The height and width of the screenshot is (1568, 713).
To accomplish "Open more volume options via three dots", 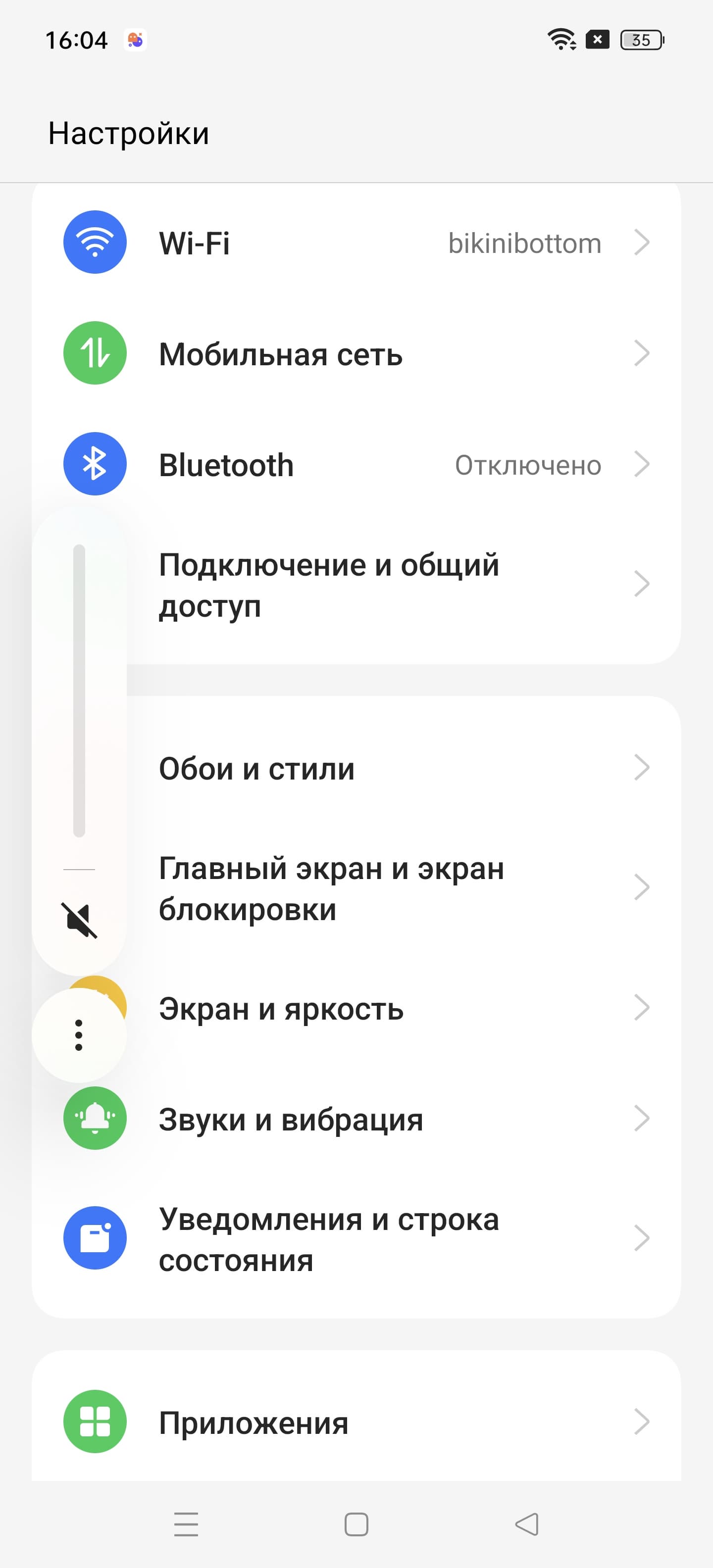I will 79,1035.
